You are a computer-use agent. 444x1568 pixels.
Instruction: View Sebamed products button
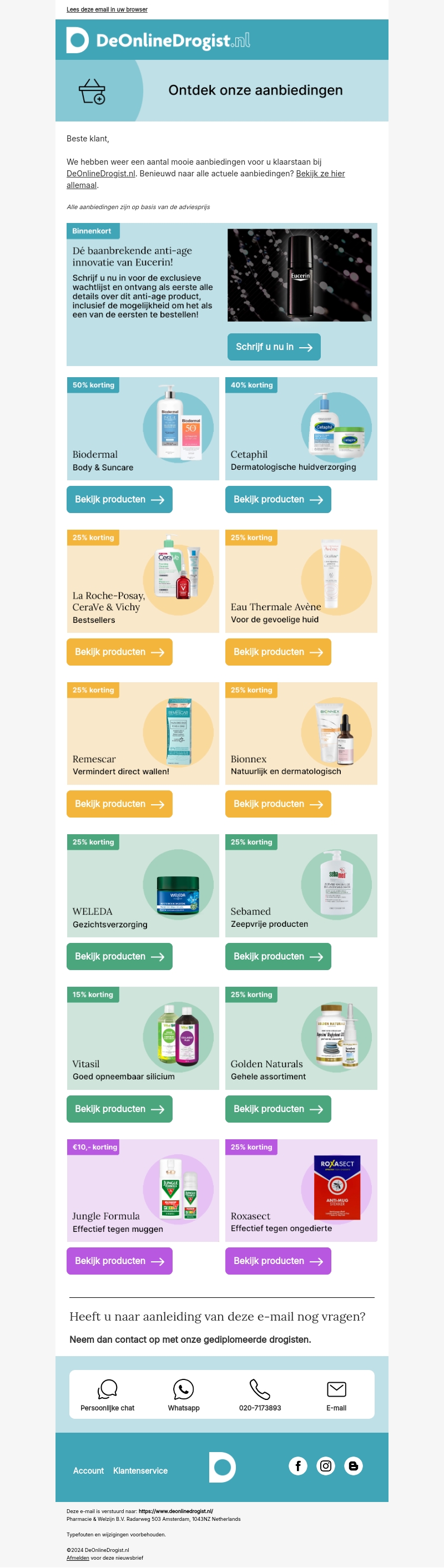(x=277, y=956)
